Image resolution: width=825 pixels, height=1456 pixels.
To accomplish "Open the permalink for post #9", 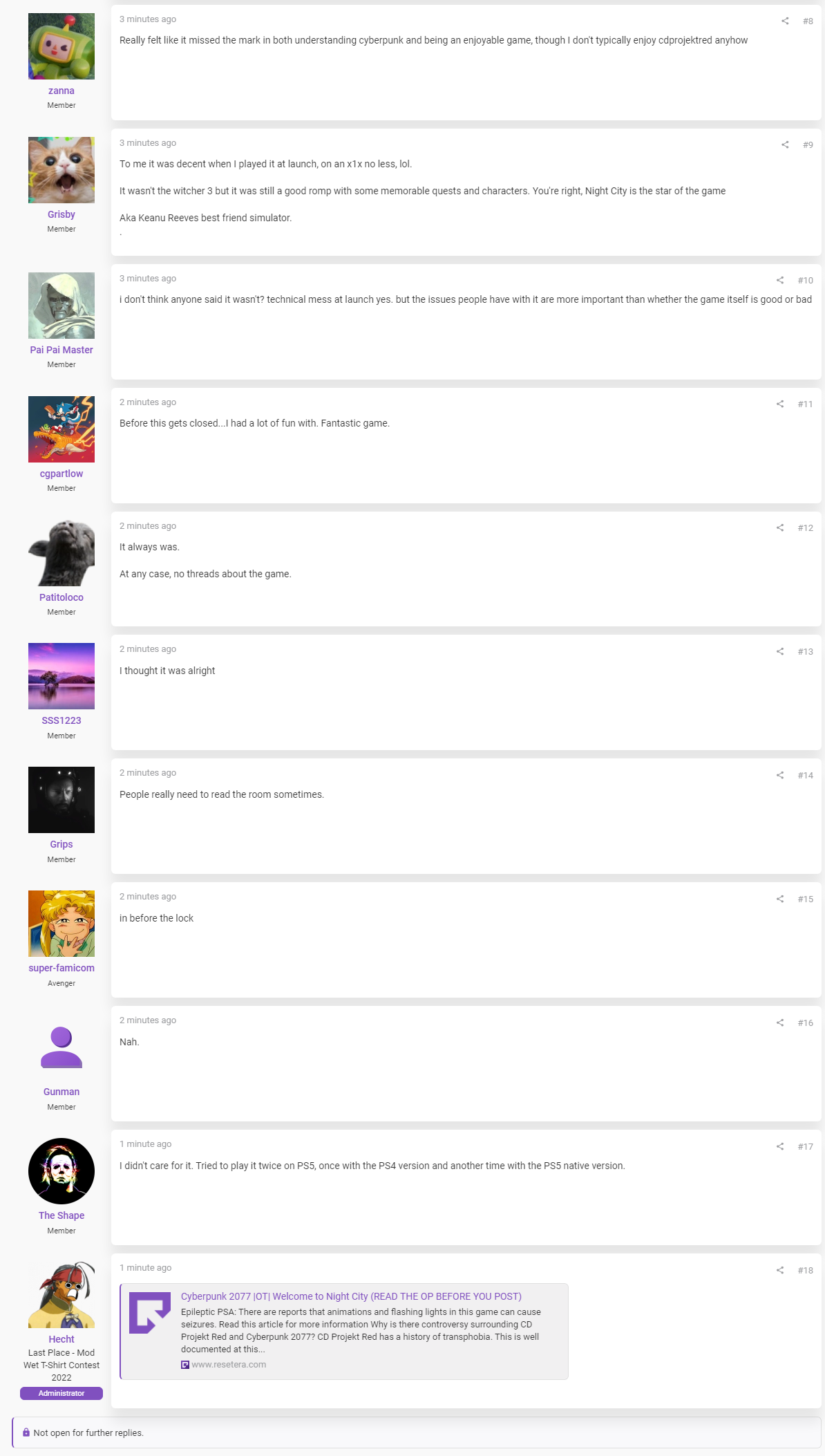I will 808,144.
